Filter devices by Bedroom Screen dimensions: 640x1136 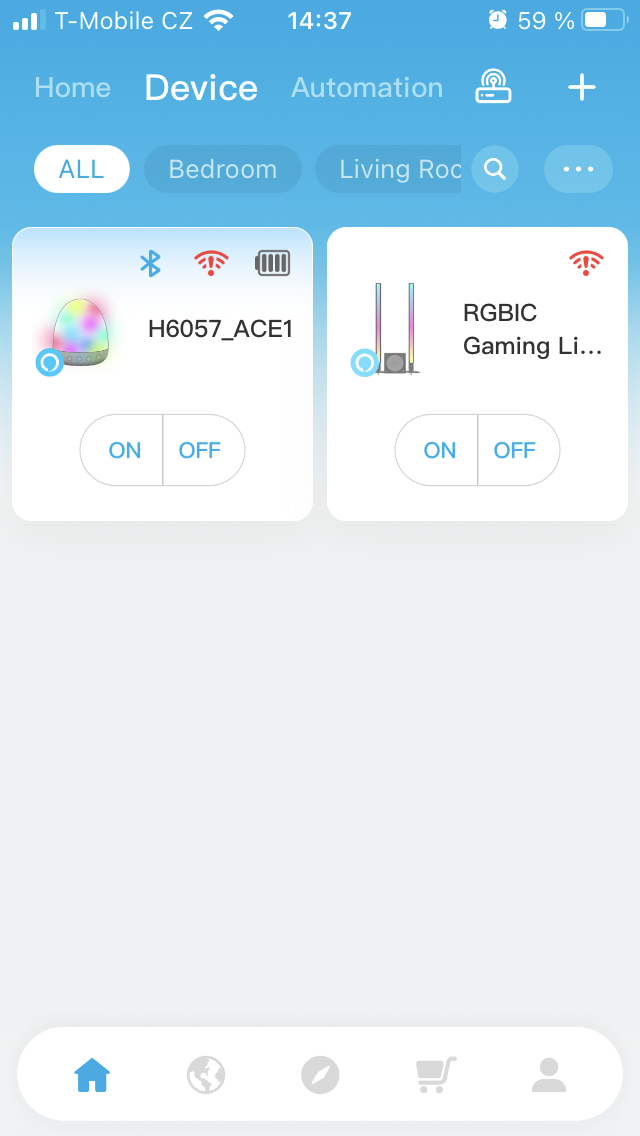coord(222,169)
